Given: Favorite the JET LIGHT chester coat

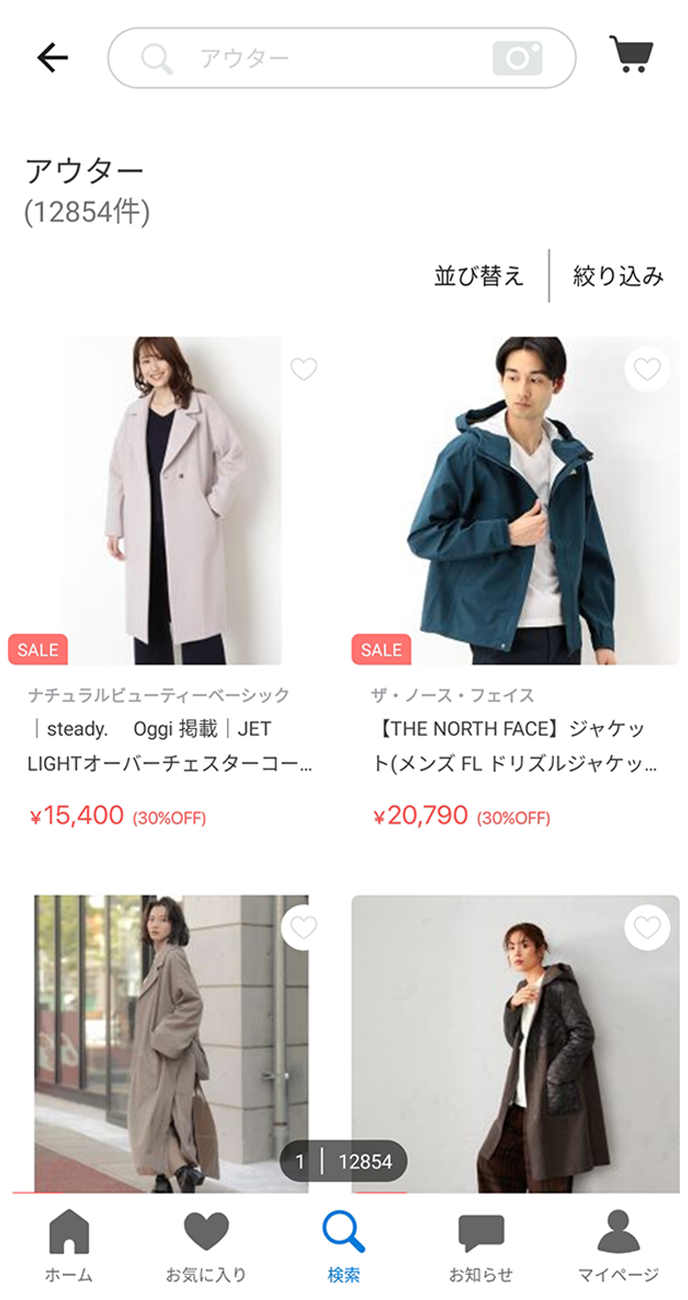Looking at the screenshot, I should [x=303, y=370].
